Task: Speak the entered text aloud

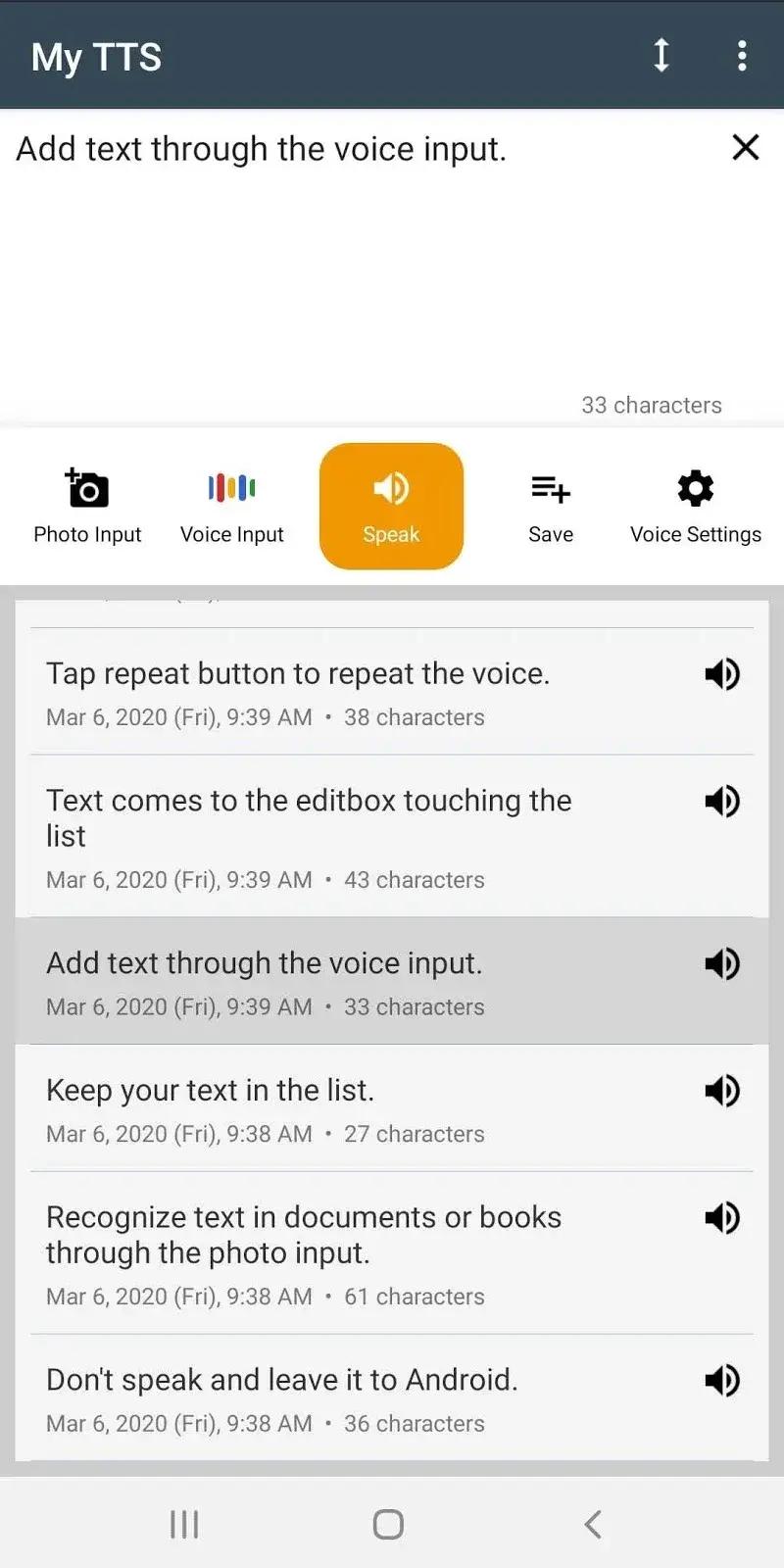Action: click(391, 505)
